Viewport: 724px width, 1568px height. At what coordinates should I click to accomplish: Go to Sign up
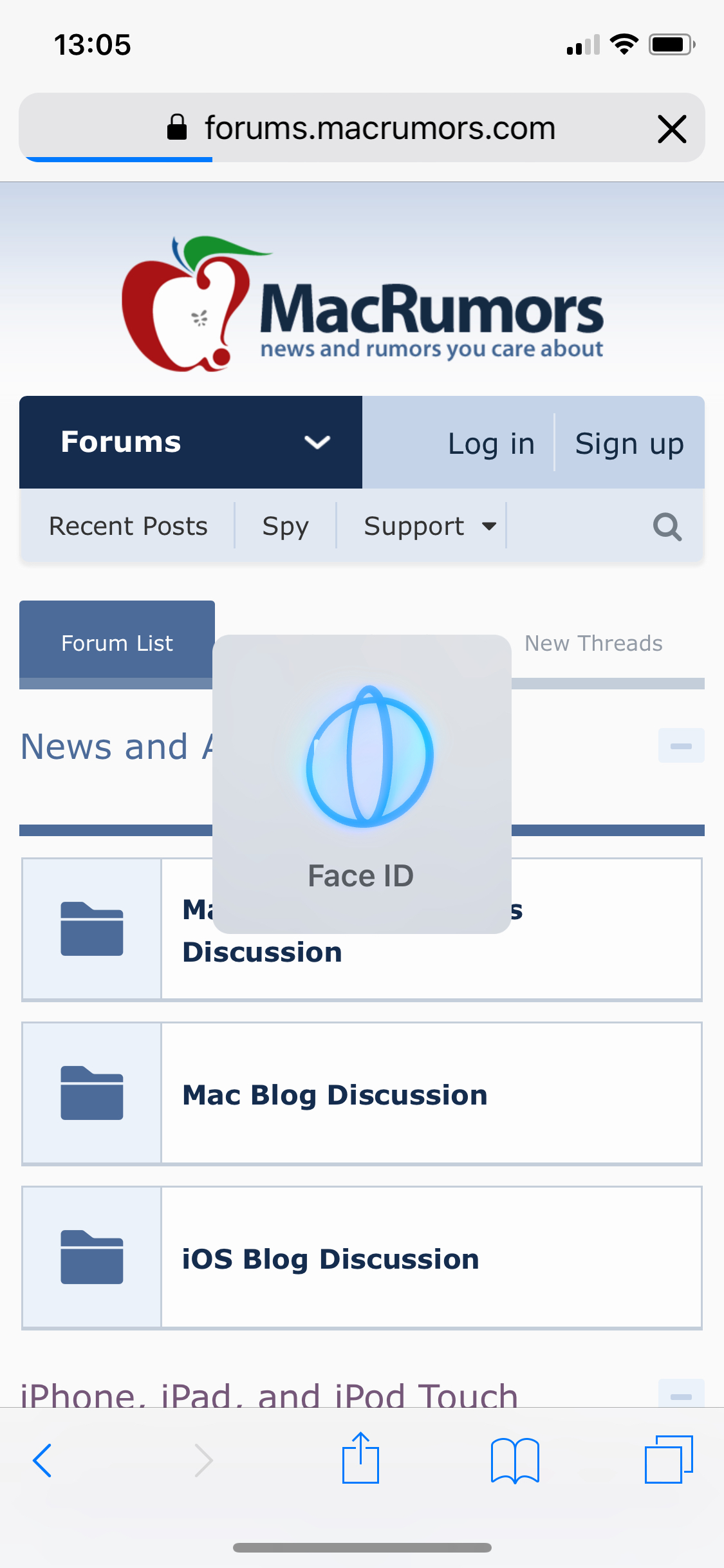629,443
